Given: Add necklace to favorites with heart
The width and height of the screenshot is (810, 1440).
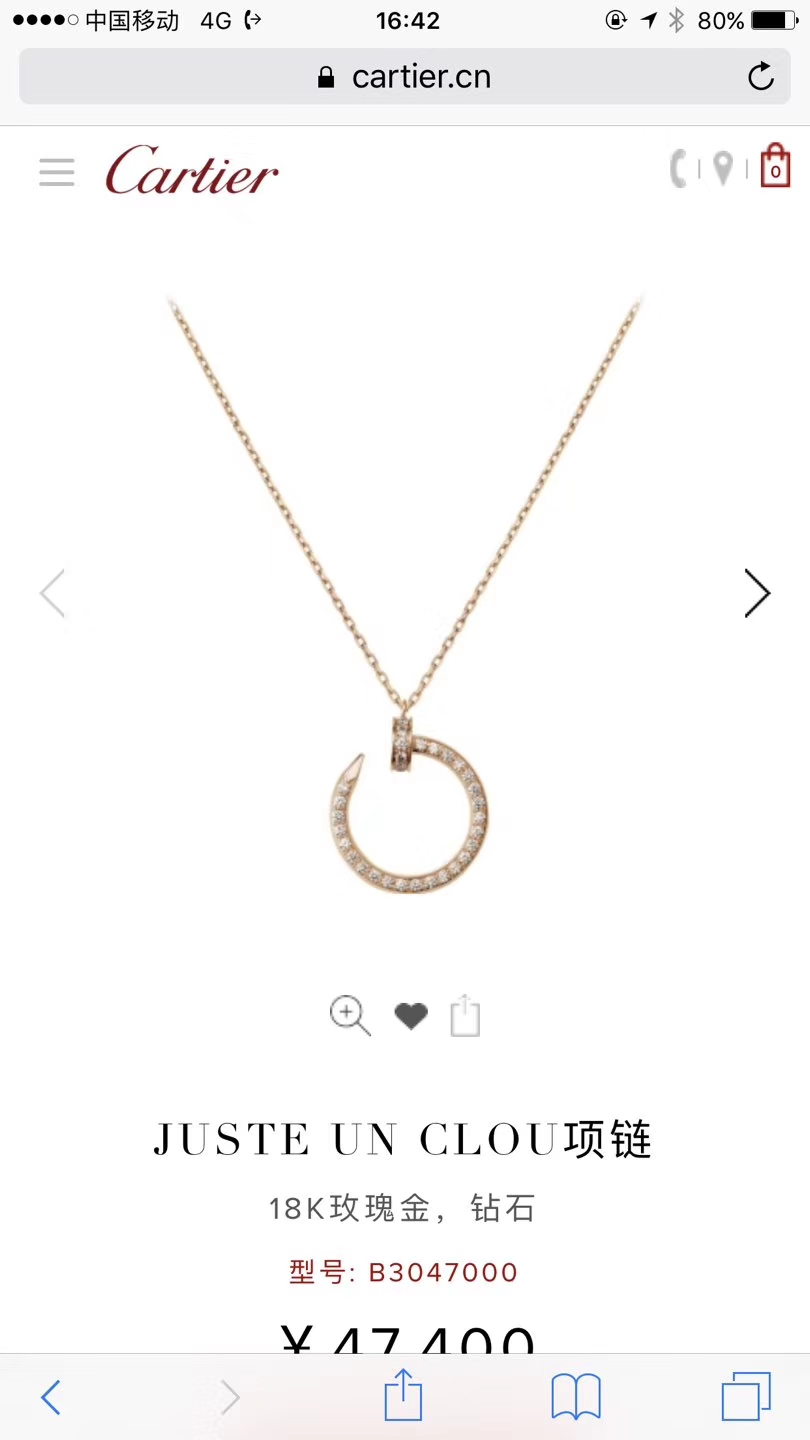Looking at the screenshot, I should 410,1016.
